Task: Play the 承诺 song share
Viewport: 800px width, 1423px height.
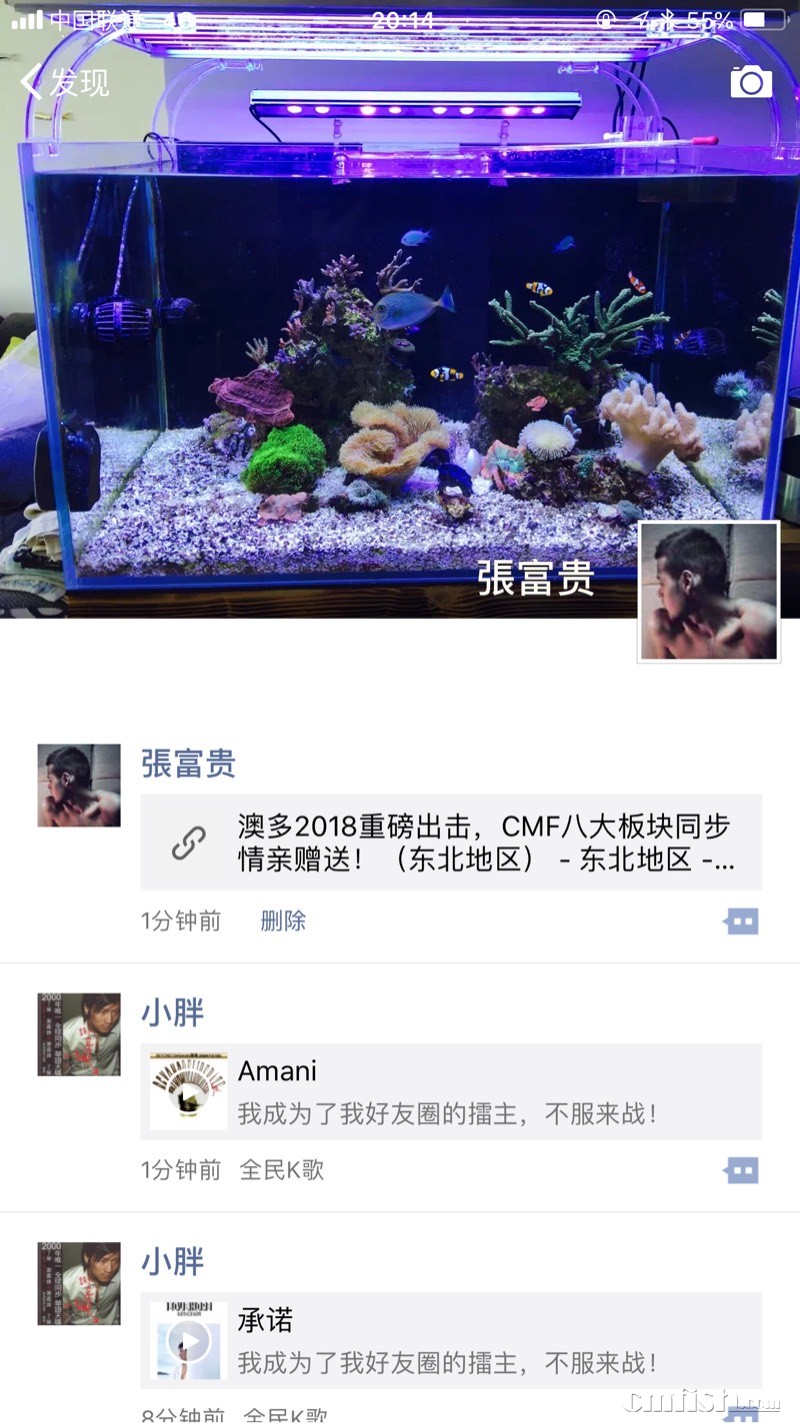Action: coord(189,1340)
